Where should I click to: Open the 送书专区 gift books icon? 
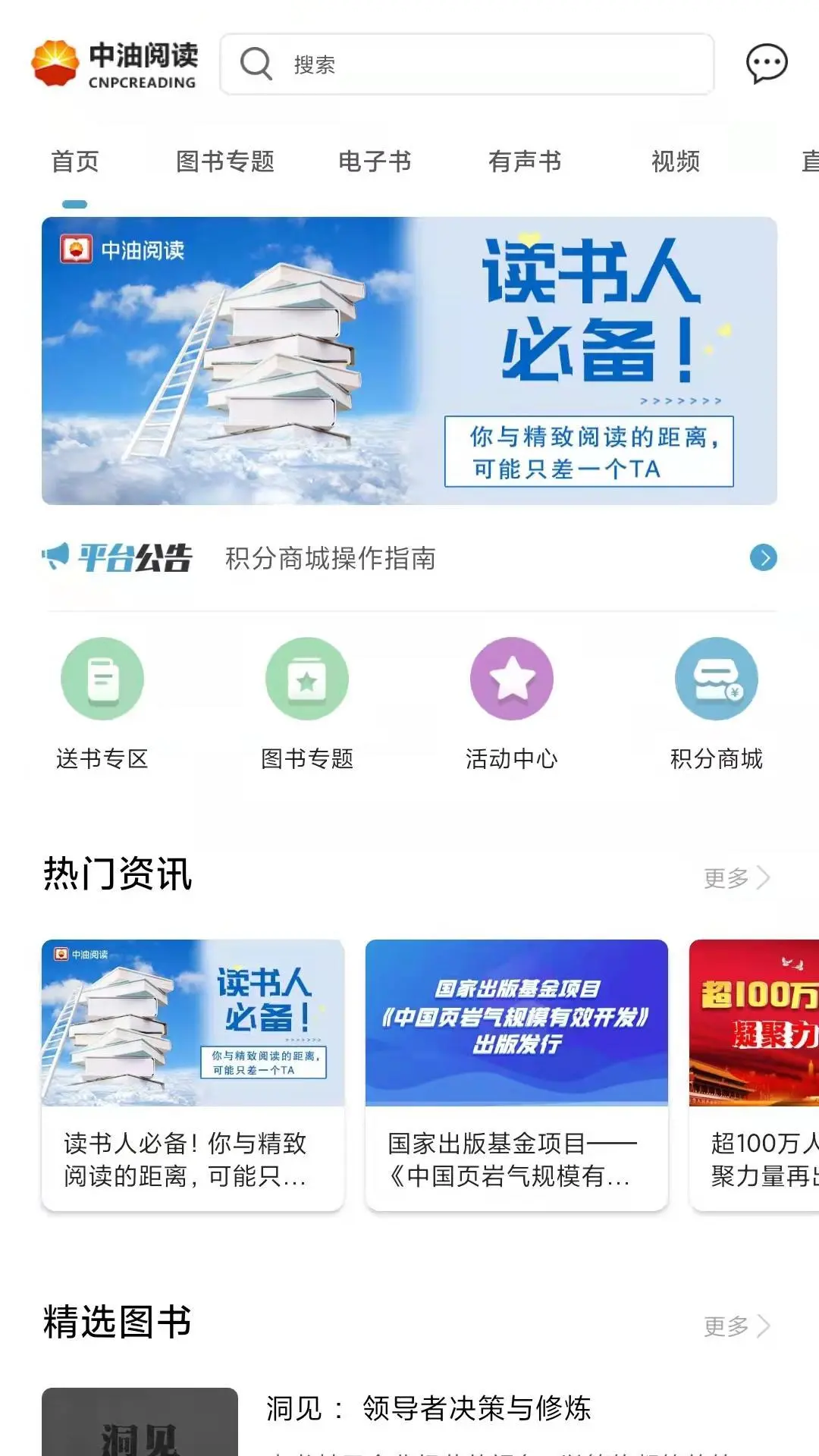pos(103,679)
